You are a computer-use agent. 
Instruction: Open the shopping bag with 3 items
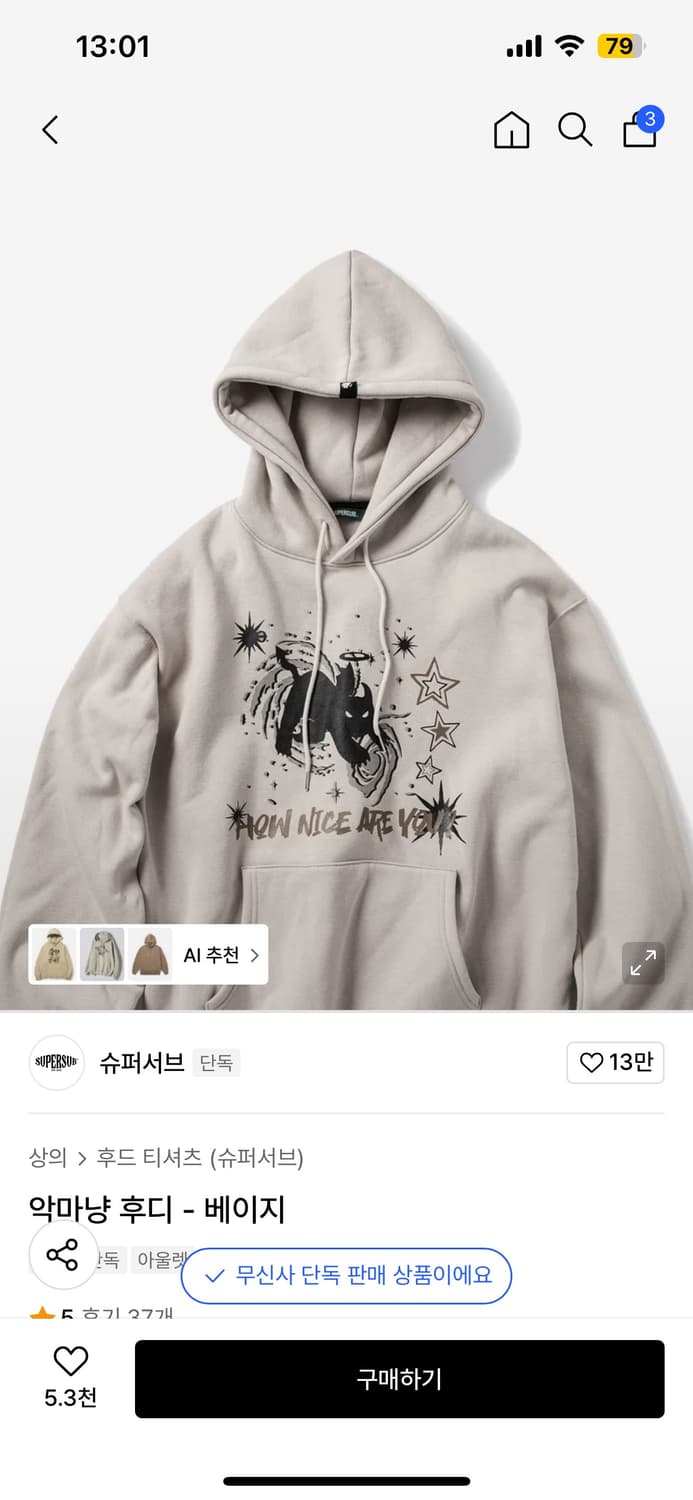640,130
